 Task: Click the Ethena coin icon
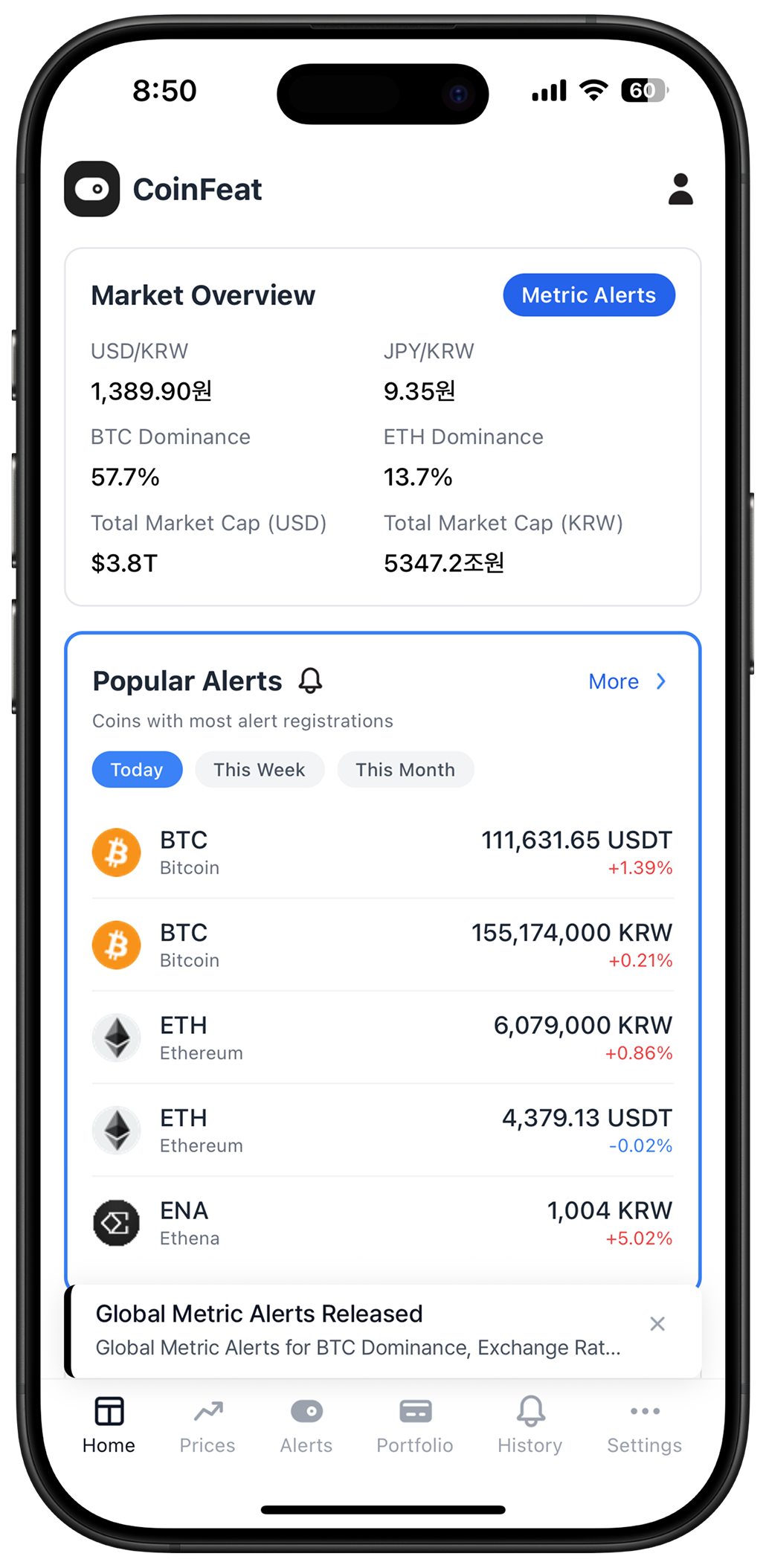(116, 1222)
